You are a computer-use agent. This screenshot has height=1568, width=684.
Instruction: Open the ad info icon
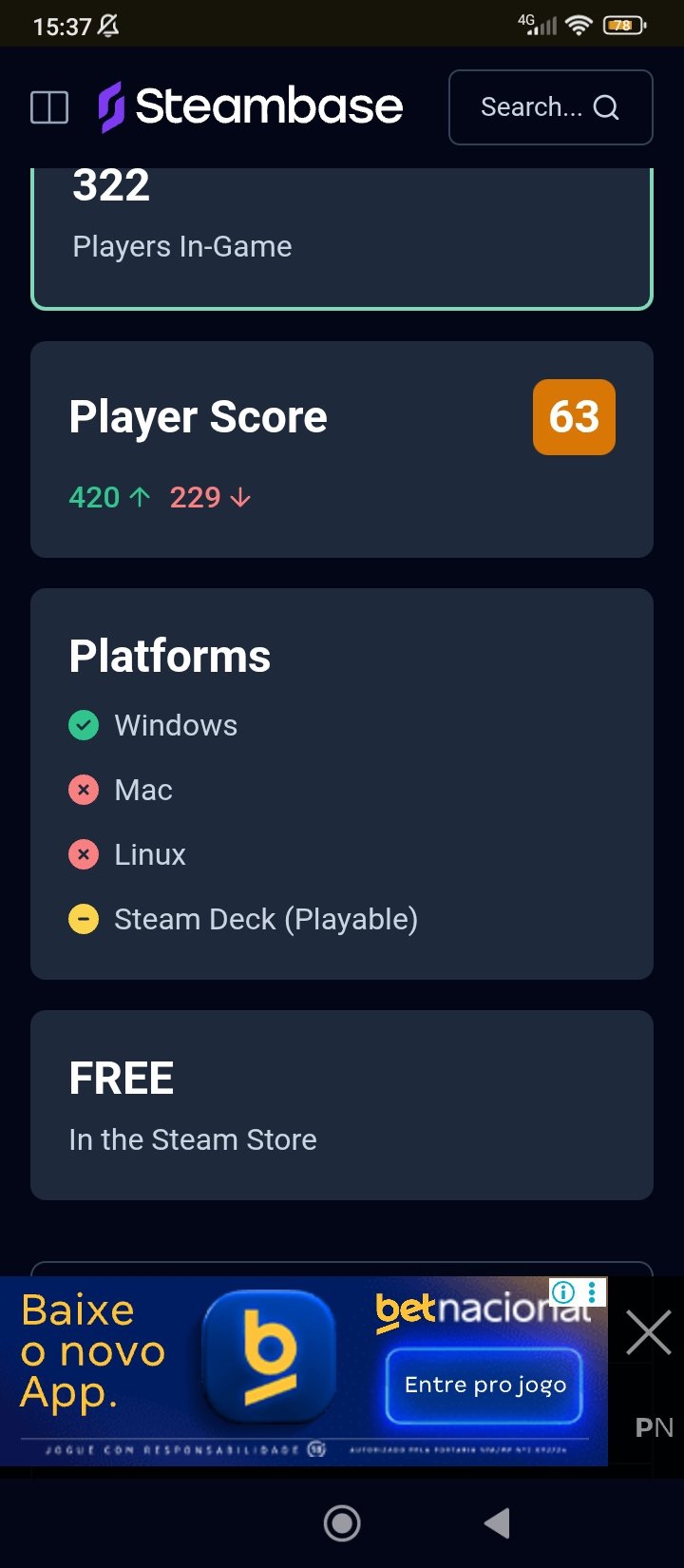click(563, 1291)
